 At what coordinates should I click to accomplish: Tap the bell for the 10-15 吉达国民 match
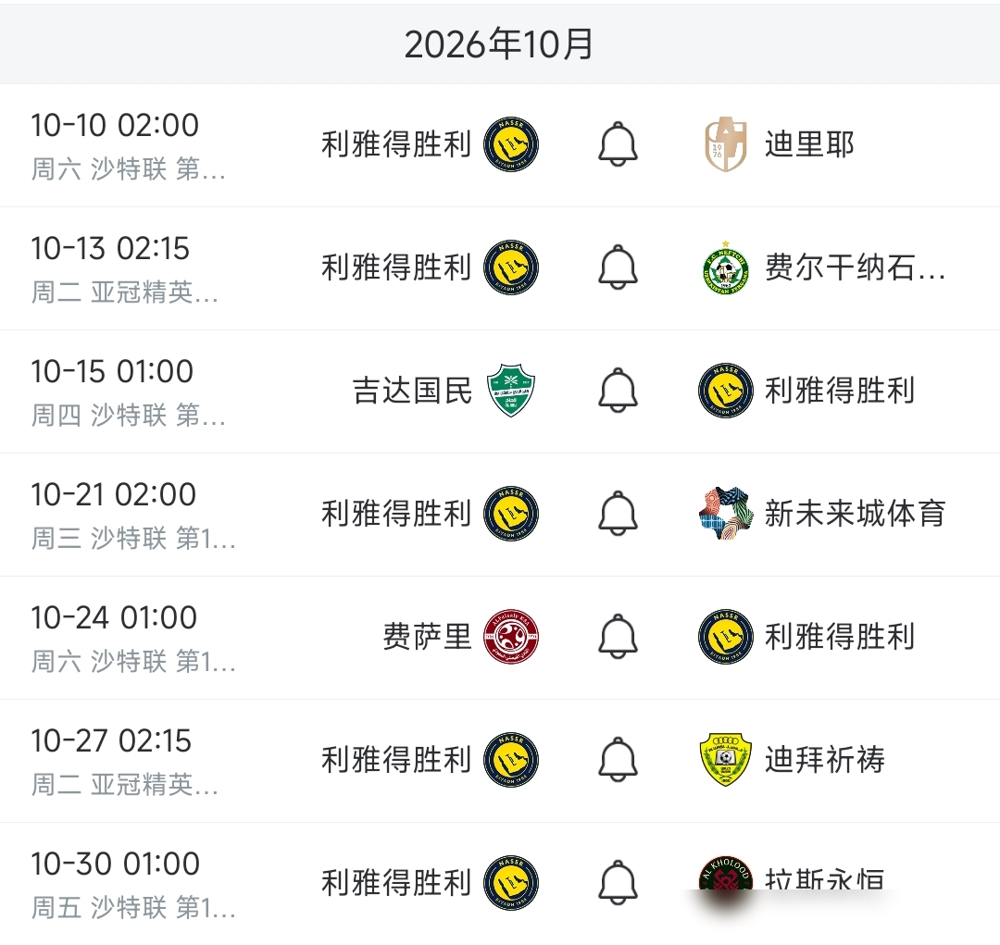tap(617, 390)
